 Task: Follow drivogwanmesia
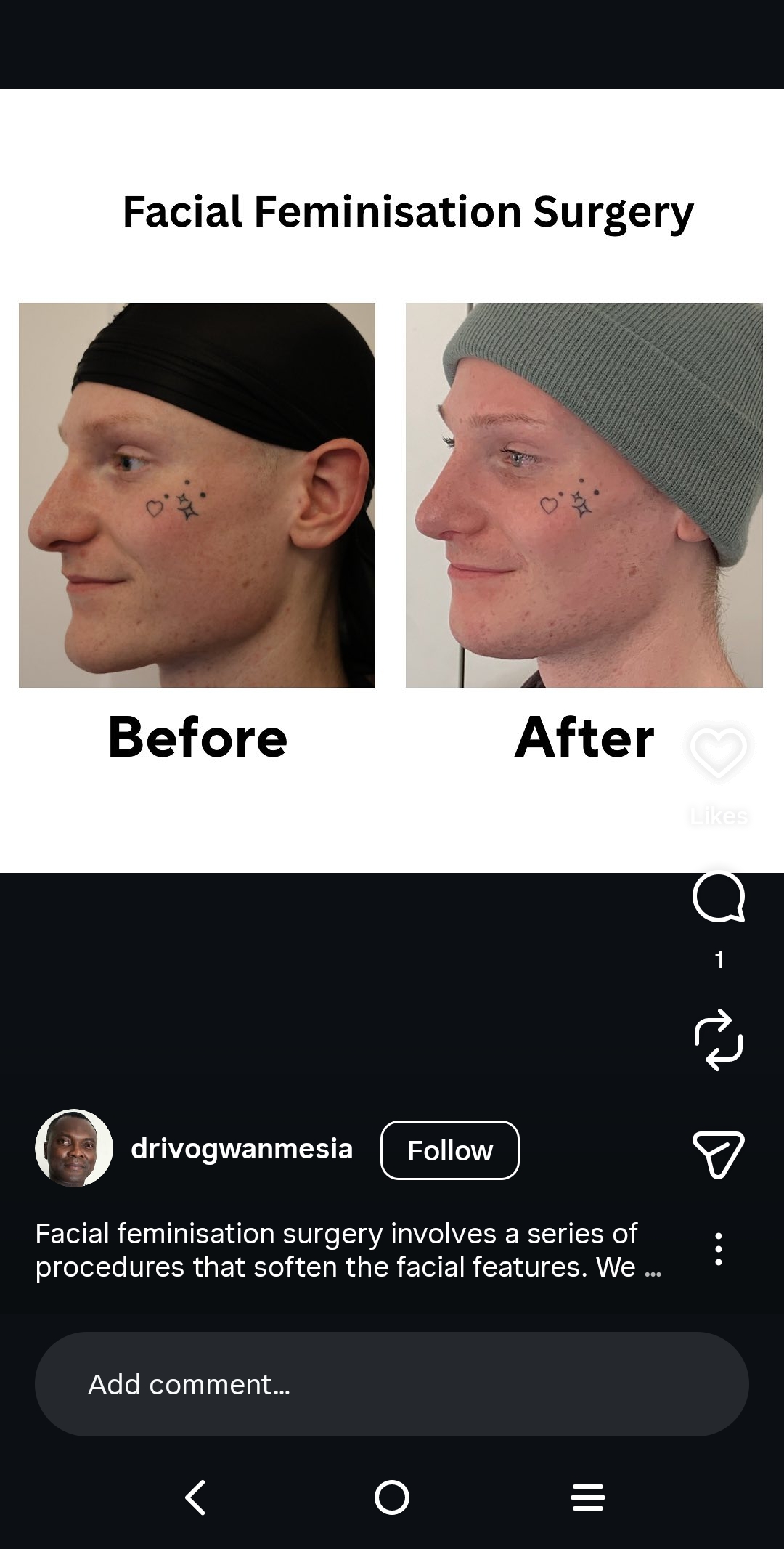coord(449,1150)
